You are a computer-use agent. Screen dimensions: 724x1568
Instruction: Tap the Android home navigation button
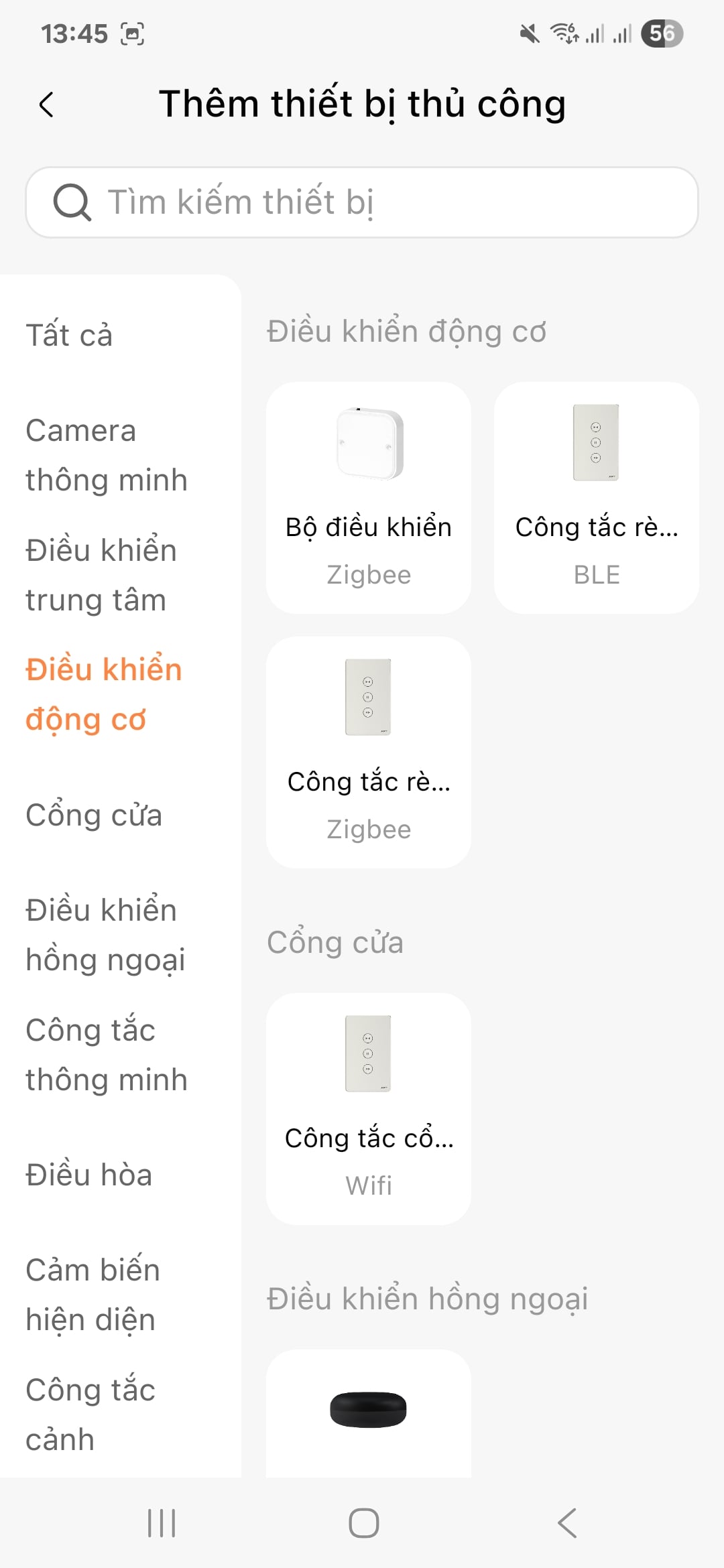pyautogui.click(x=362, y=1524)
